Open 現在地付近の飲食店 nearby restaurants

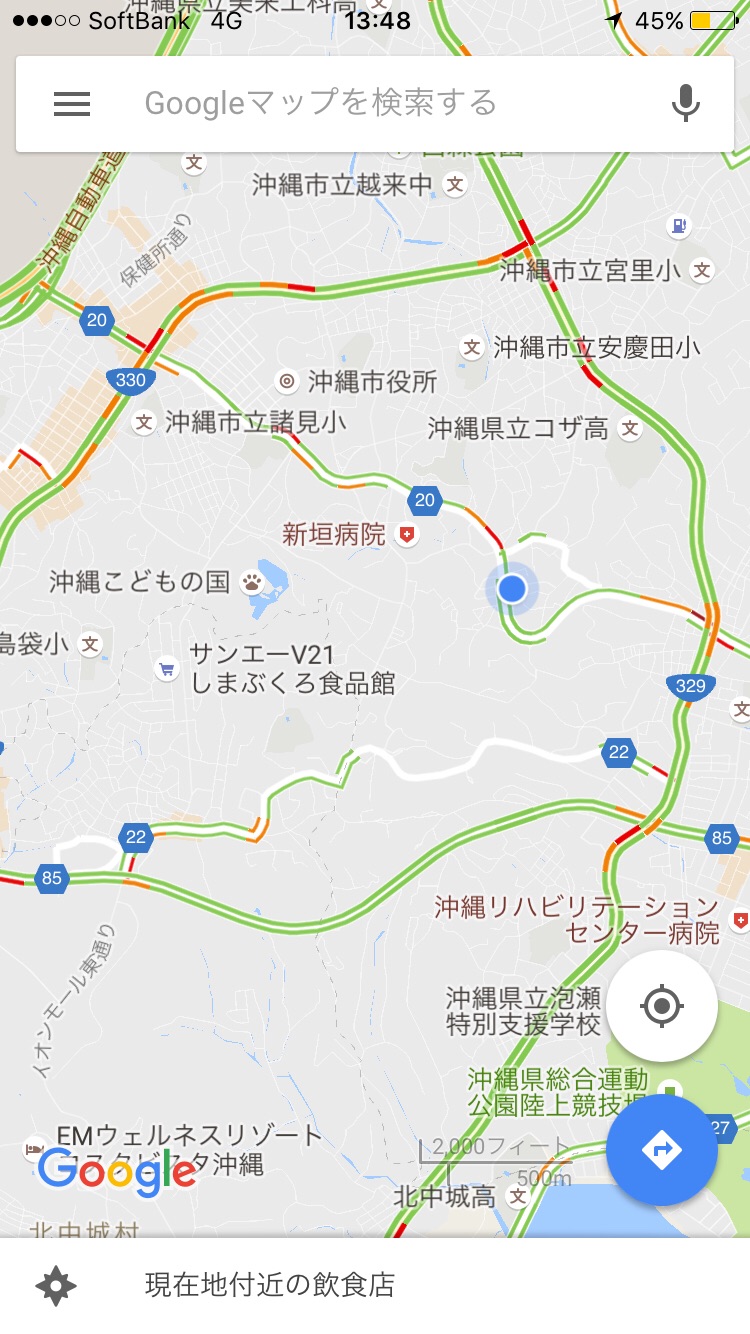[x=270, y=1284]
